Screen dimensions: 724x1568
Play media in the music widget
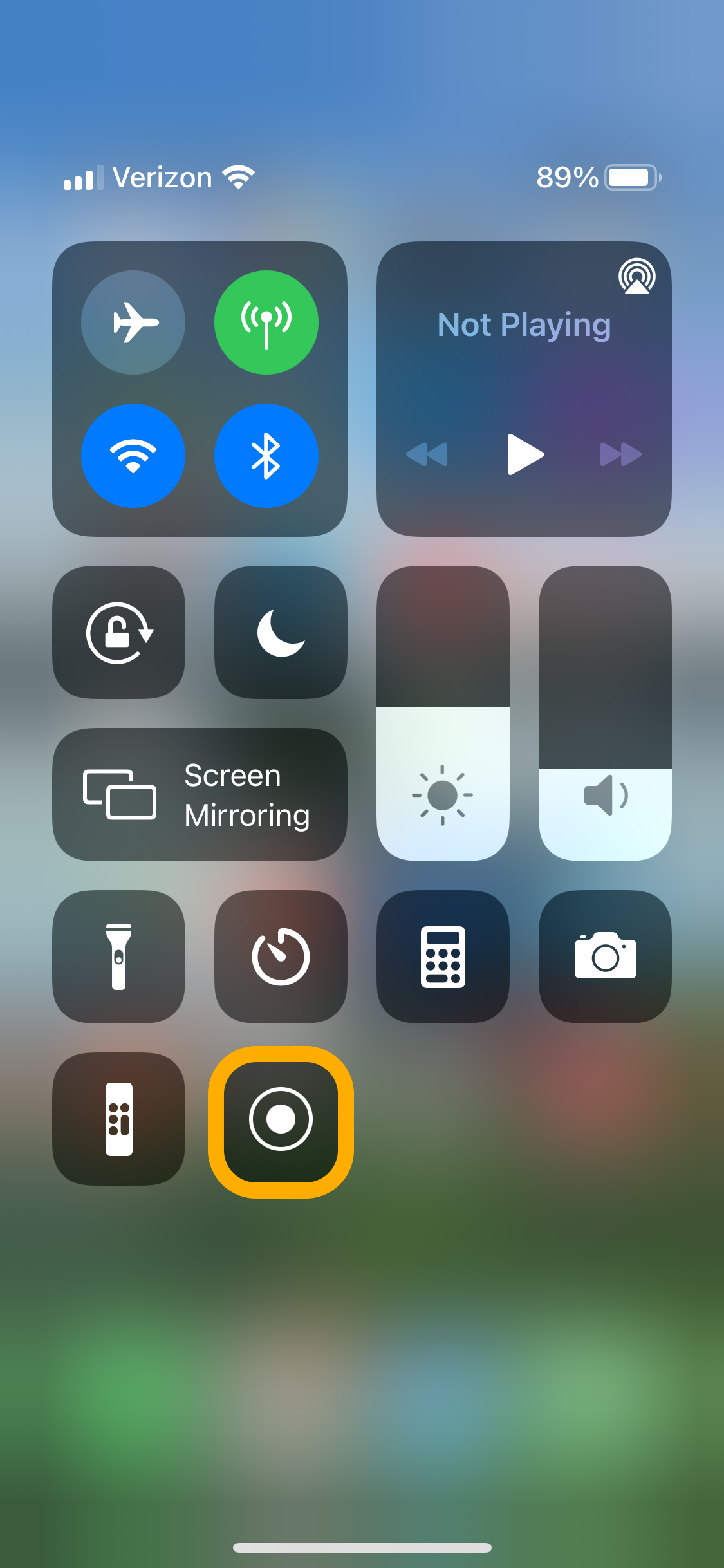click(524, 454)
